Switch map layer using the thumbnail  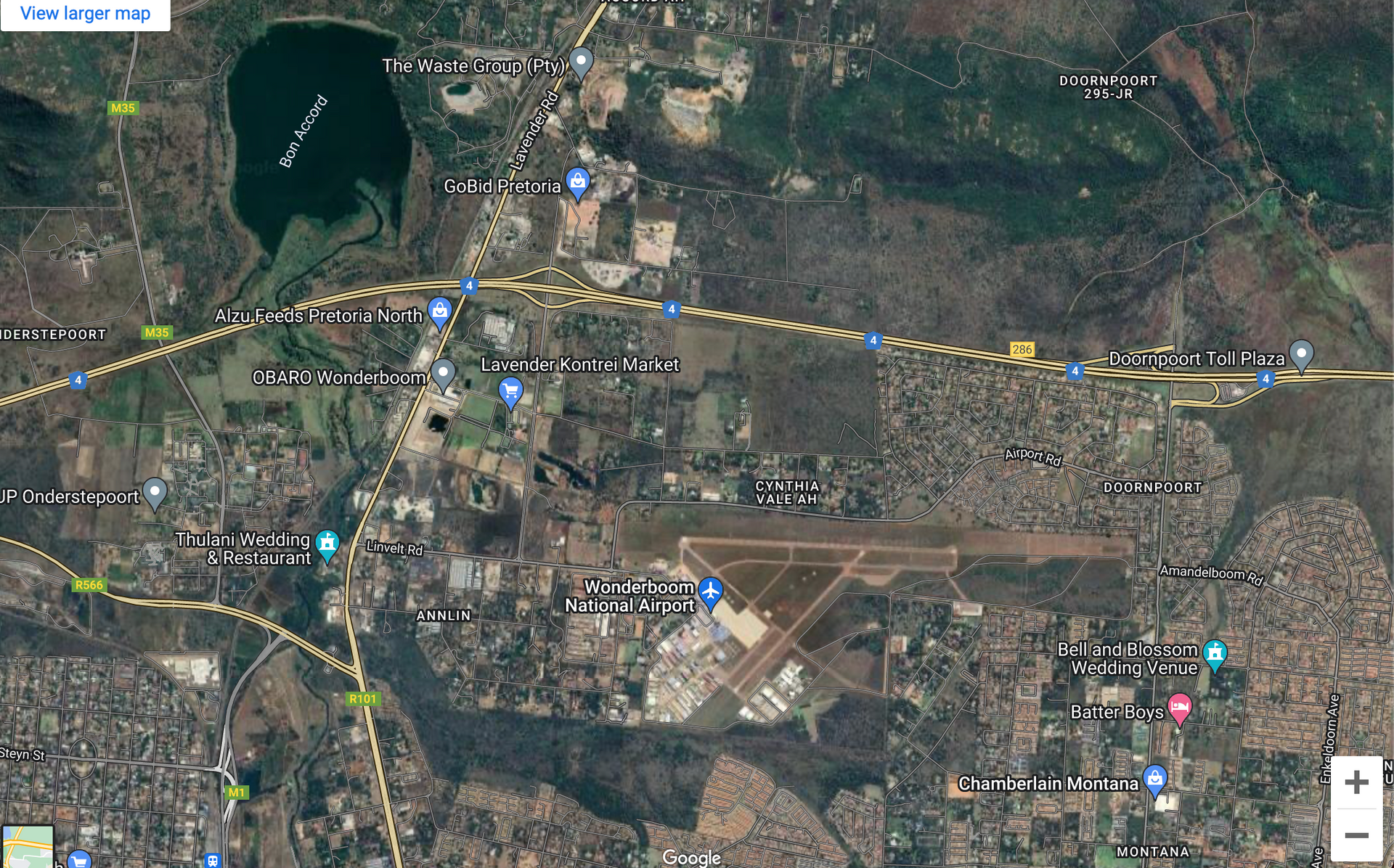[x=28, y=847]
